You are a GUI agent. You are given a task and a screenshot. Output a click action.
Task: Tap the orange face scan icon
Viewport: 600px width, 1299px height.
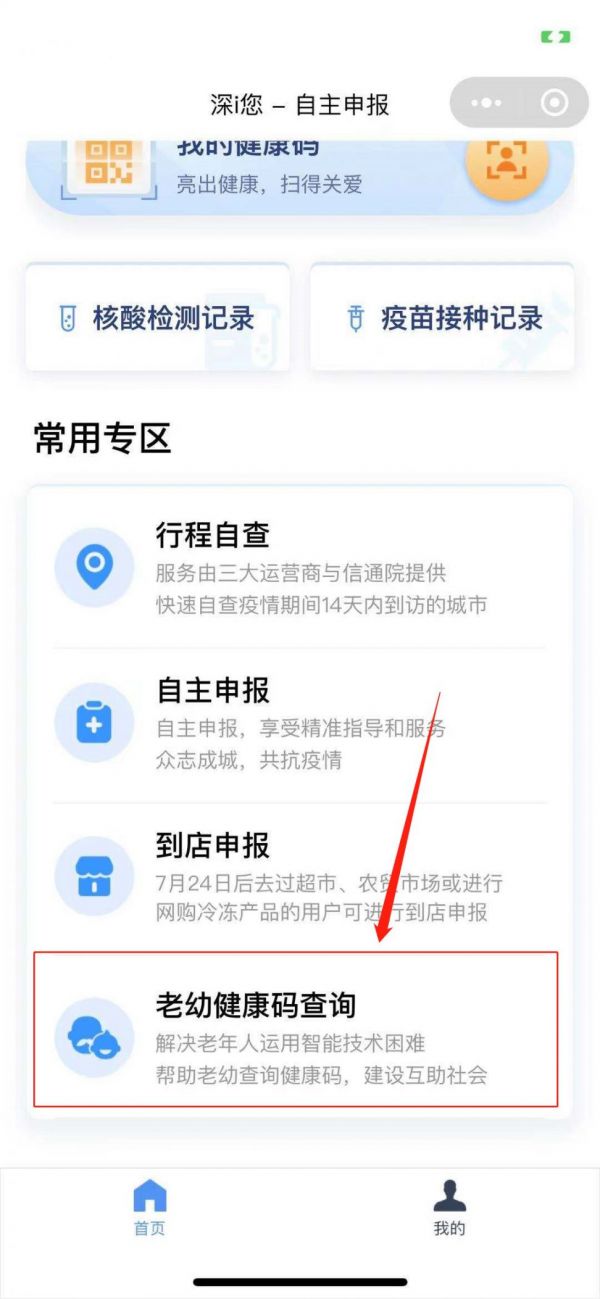(x=506, y=160)
